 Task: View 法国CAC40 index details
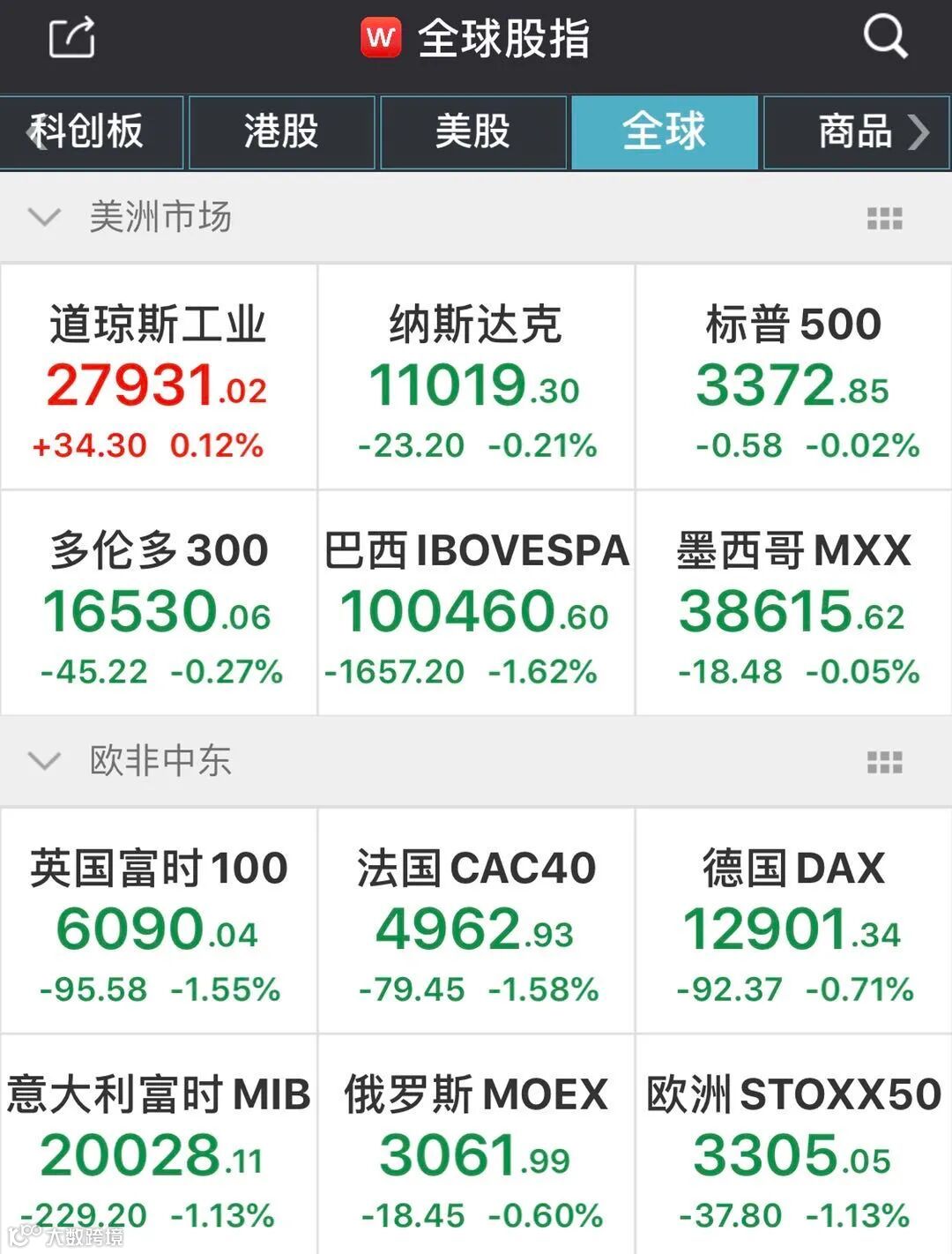coord(476,922)
